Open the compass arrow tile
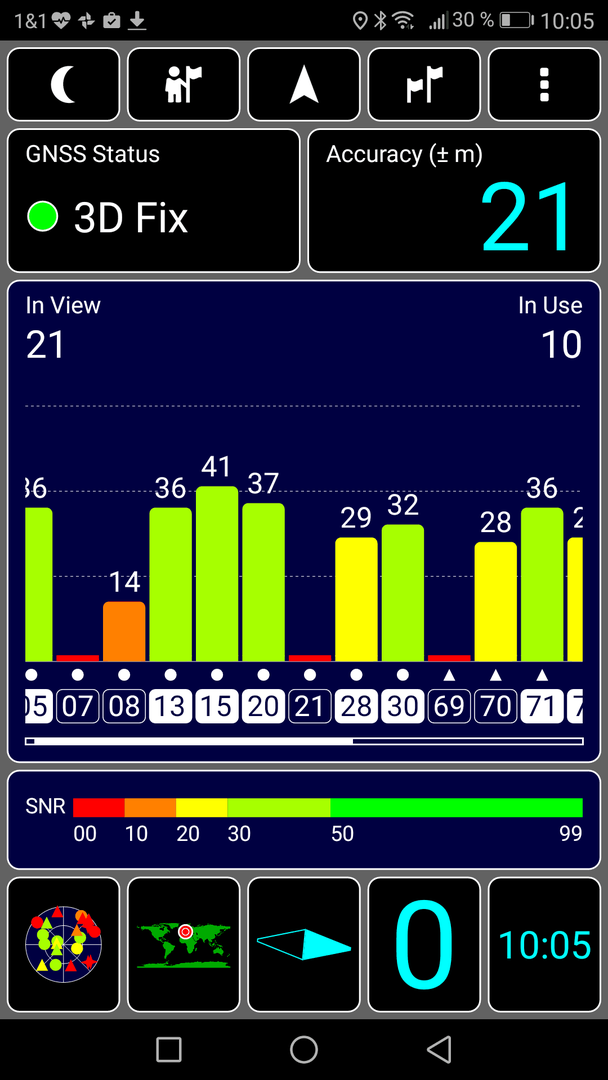Image resolution: width=608 pixels, height=1080 pixels. [x=304, y=944]
